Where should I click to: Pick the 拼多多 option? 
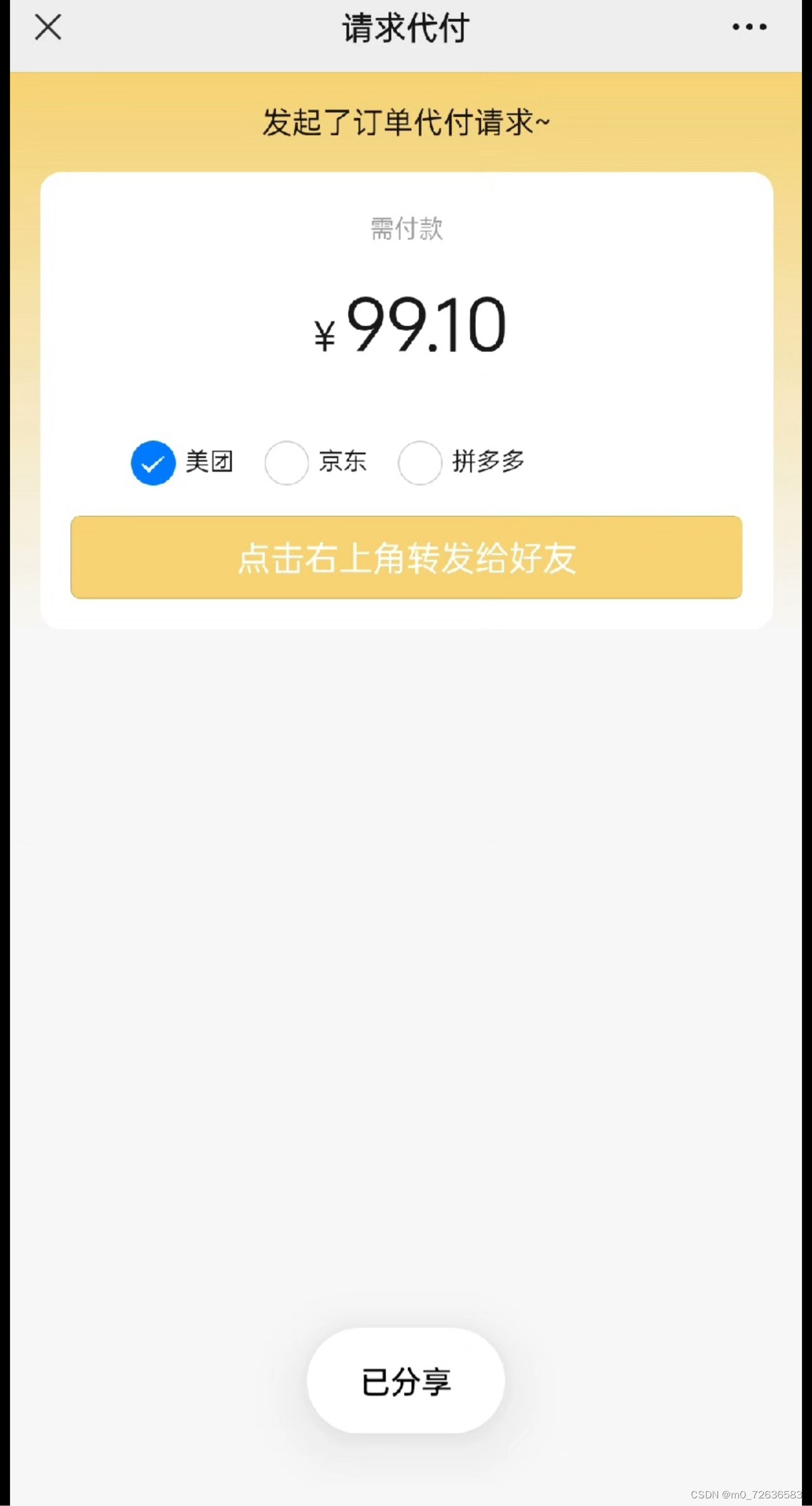coord(420,463)
